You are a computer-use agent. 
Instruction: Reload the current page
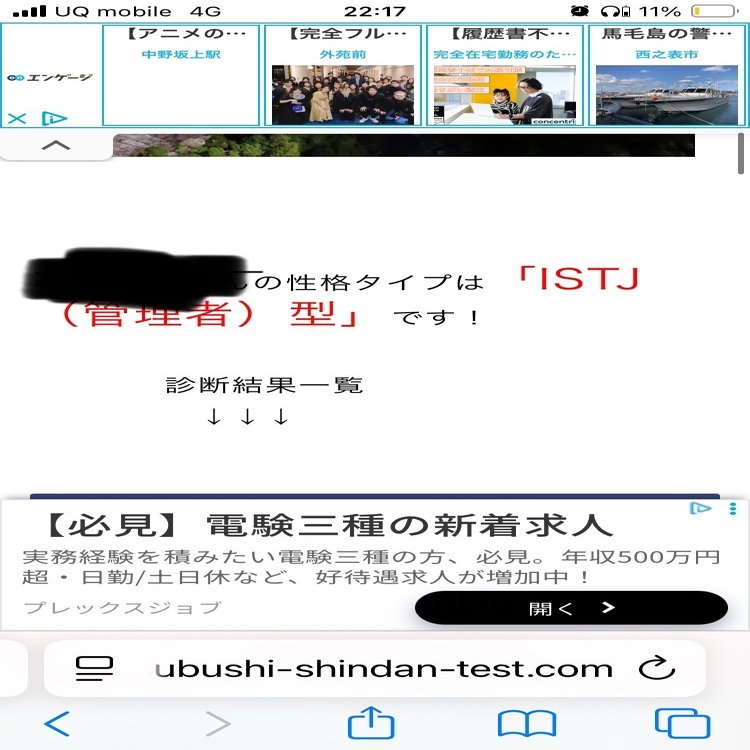[657, 668]
